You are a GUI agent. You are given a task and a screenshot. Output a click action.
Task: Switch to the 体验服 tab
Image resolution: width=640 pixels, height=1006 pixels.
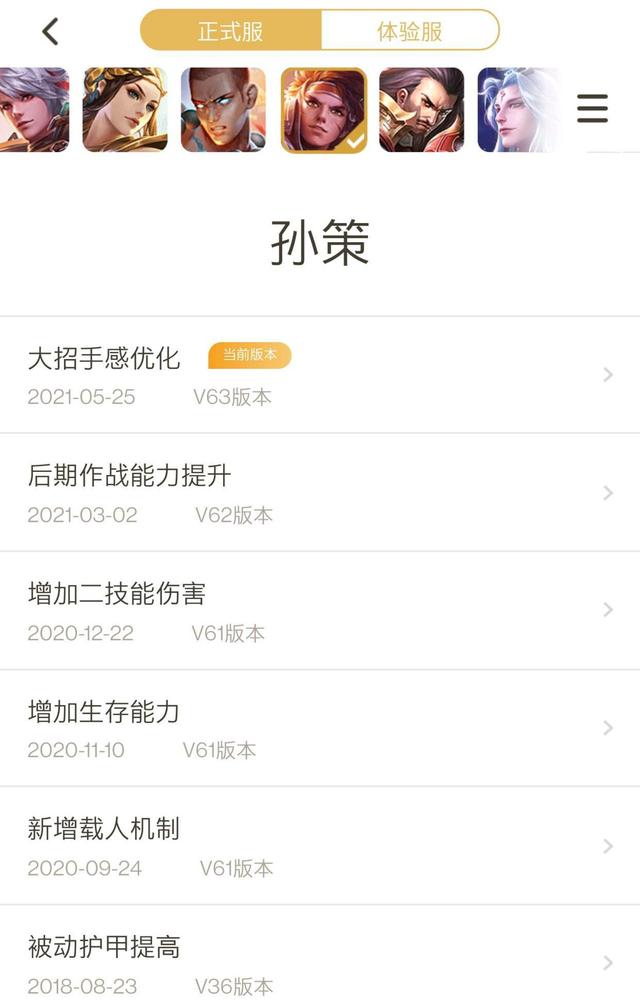point(409,31)
